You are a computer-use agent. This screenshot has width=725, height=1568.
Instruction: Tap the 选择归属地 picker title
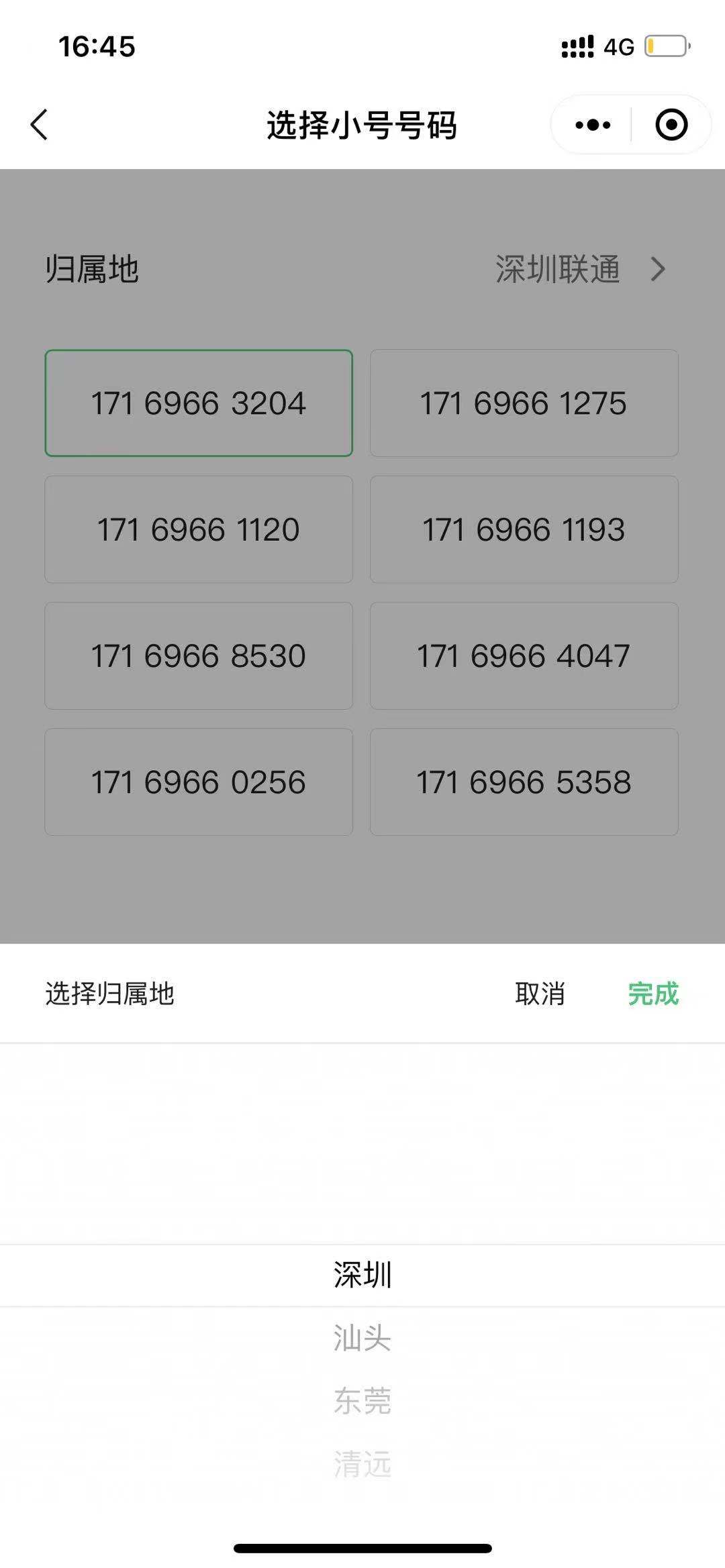pos(109,995)
